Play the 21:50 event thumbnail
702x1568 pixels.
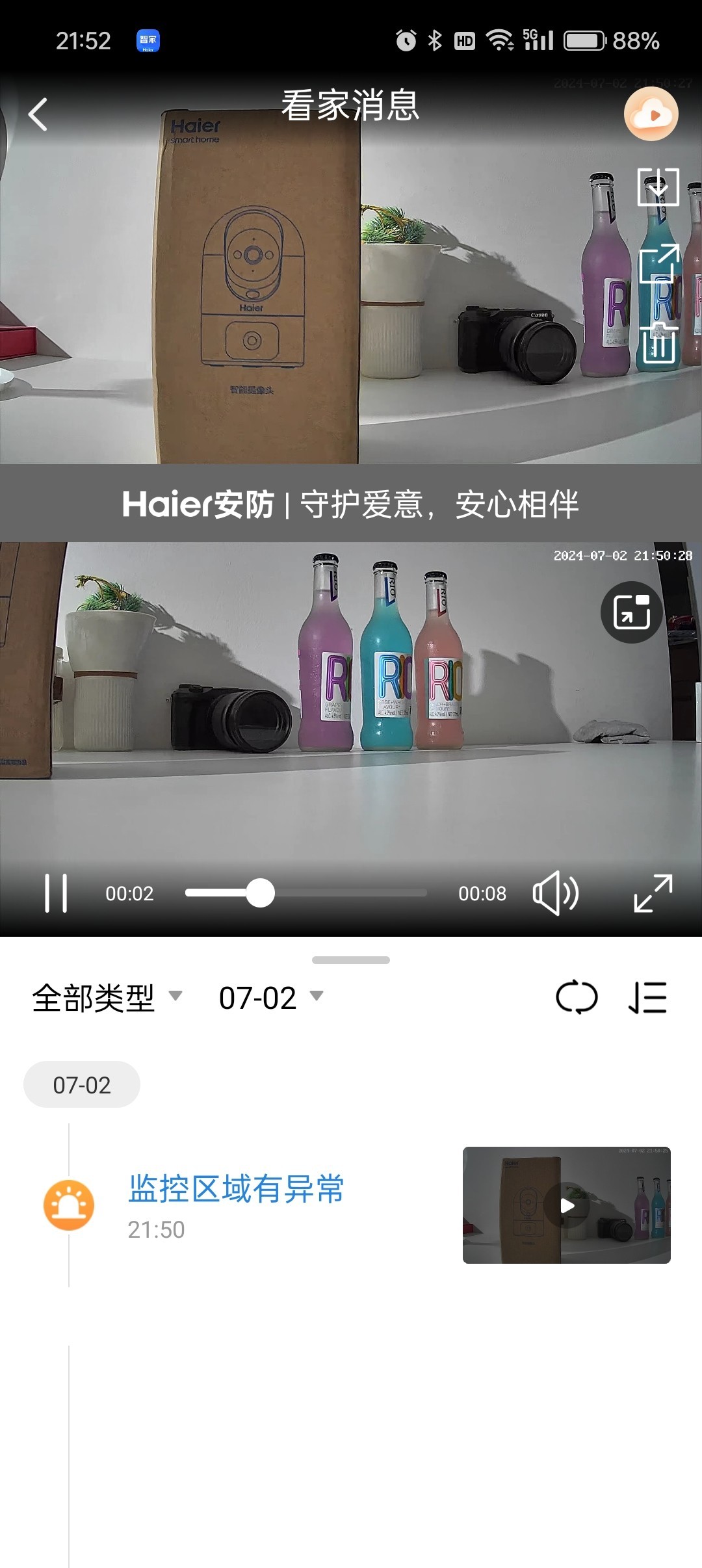tap(567, 1205)
